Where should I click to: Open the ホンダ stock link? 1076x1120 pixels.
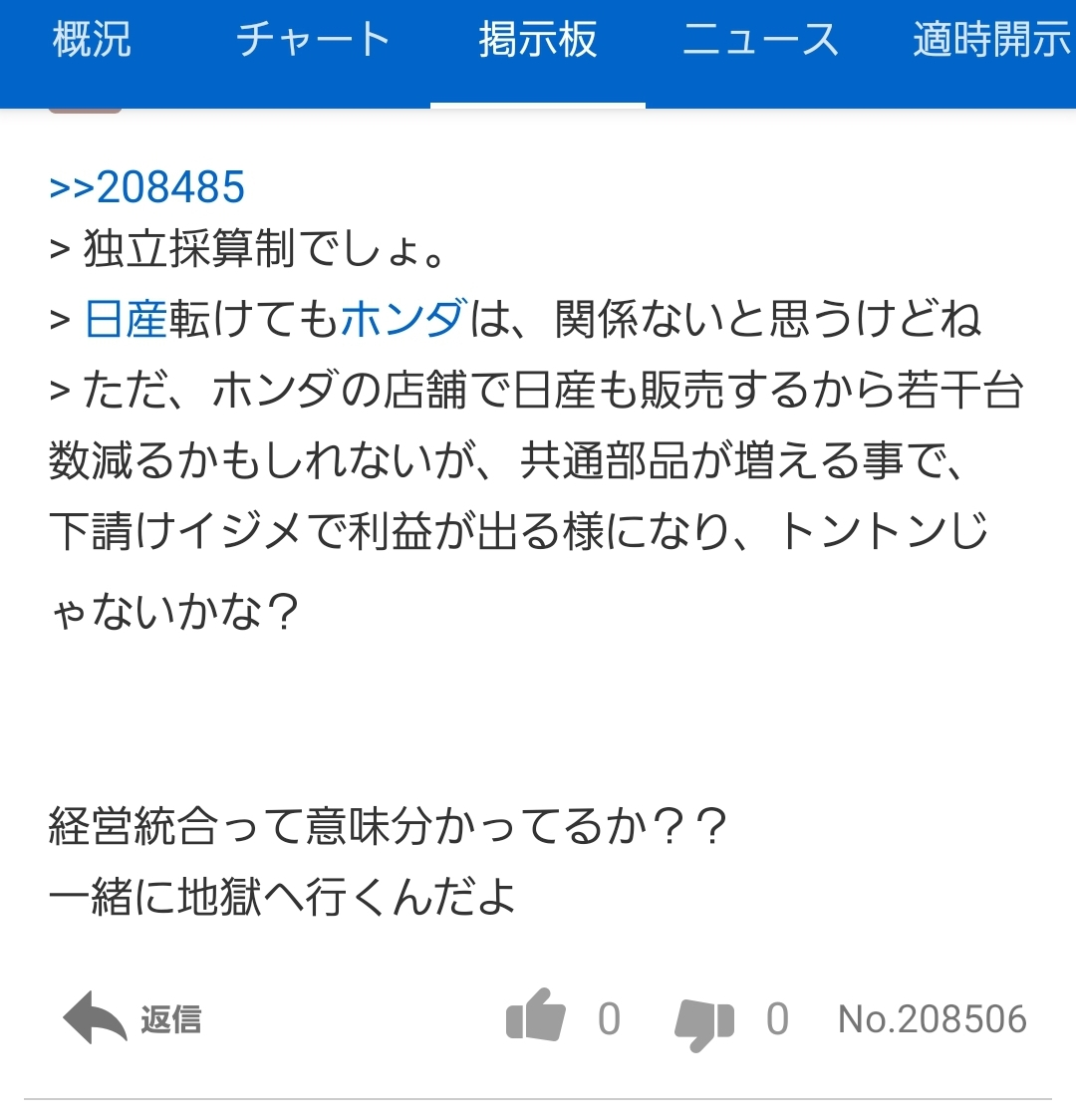pos(403,319)
